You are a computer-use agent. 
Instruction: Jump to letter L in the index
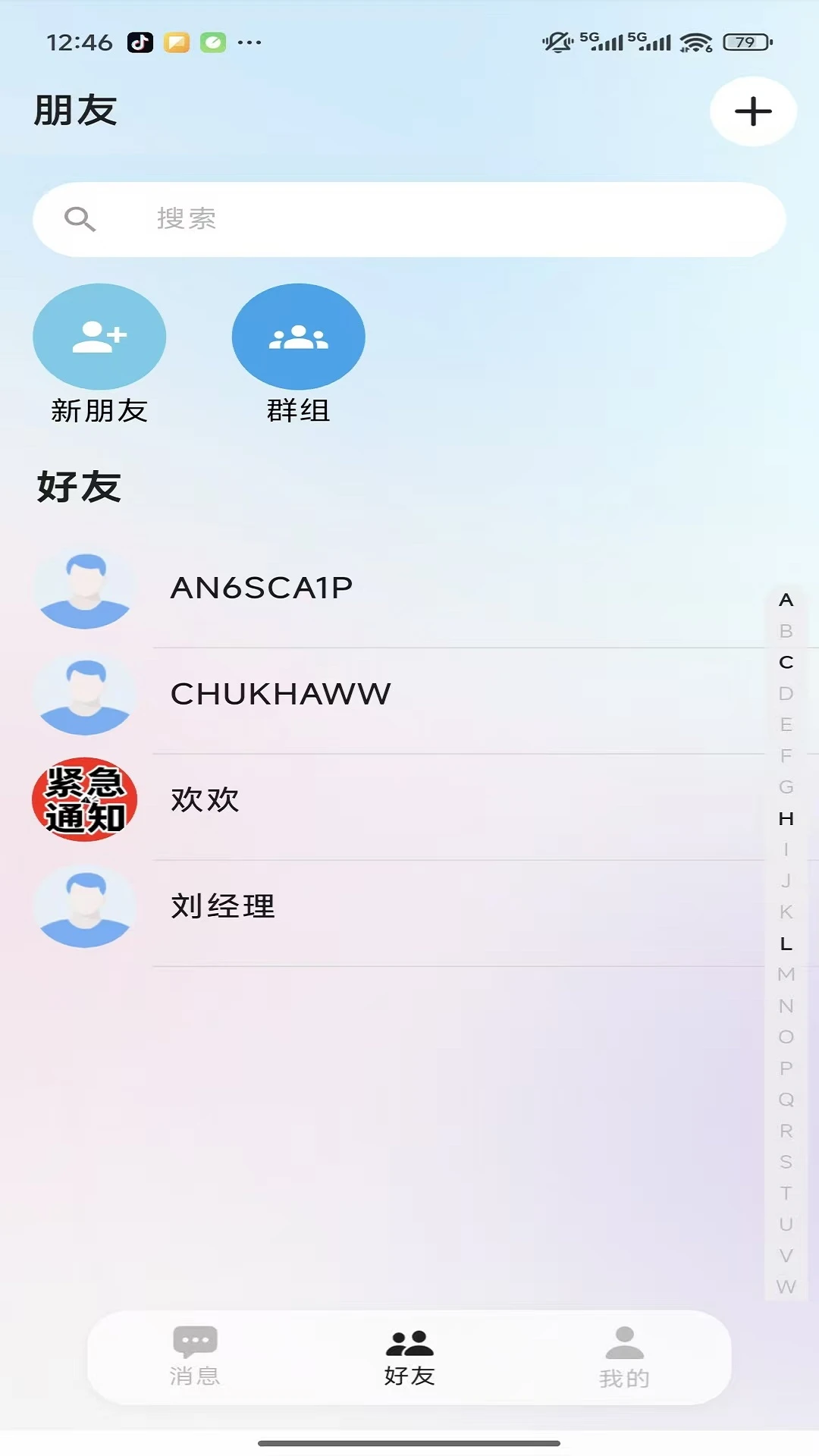point(786,944)
